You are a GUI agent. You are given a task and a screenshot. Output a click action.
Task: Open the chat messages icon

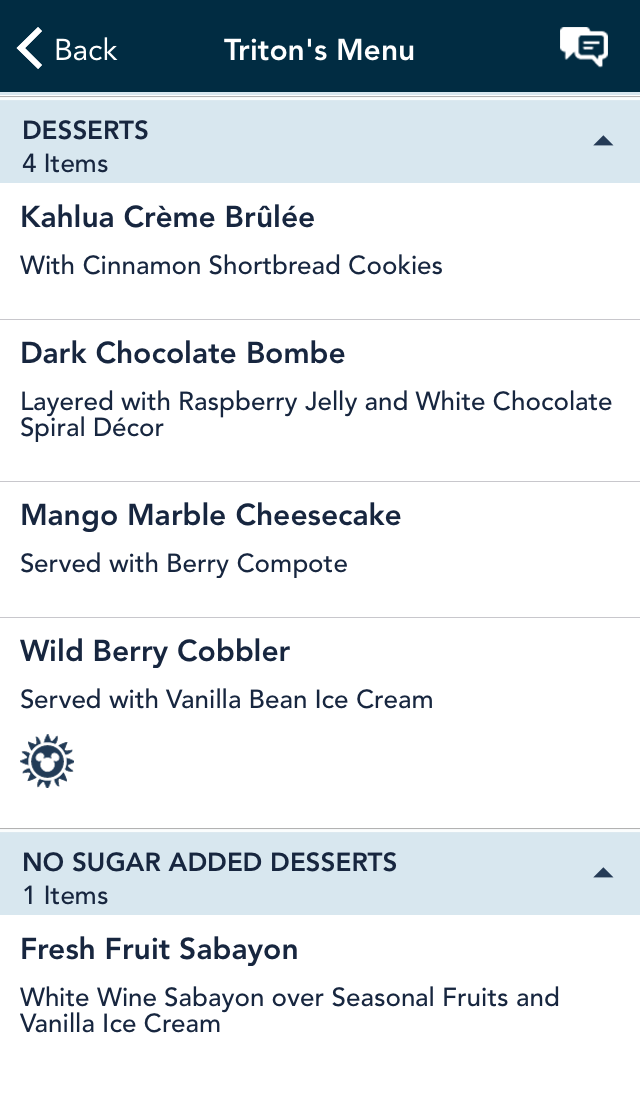583,48
